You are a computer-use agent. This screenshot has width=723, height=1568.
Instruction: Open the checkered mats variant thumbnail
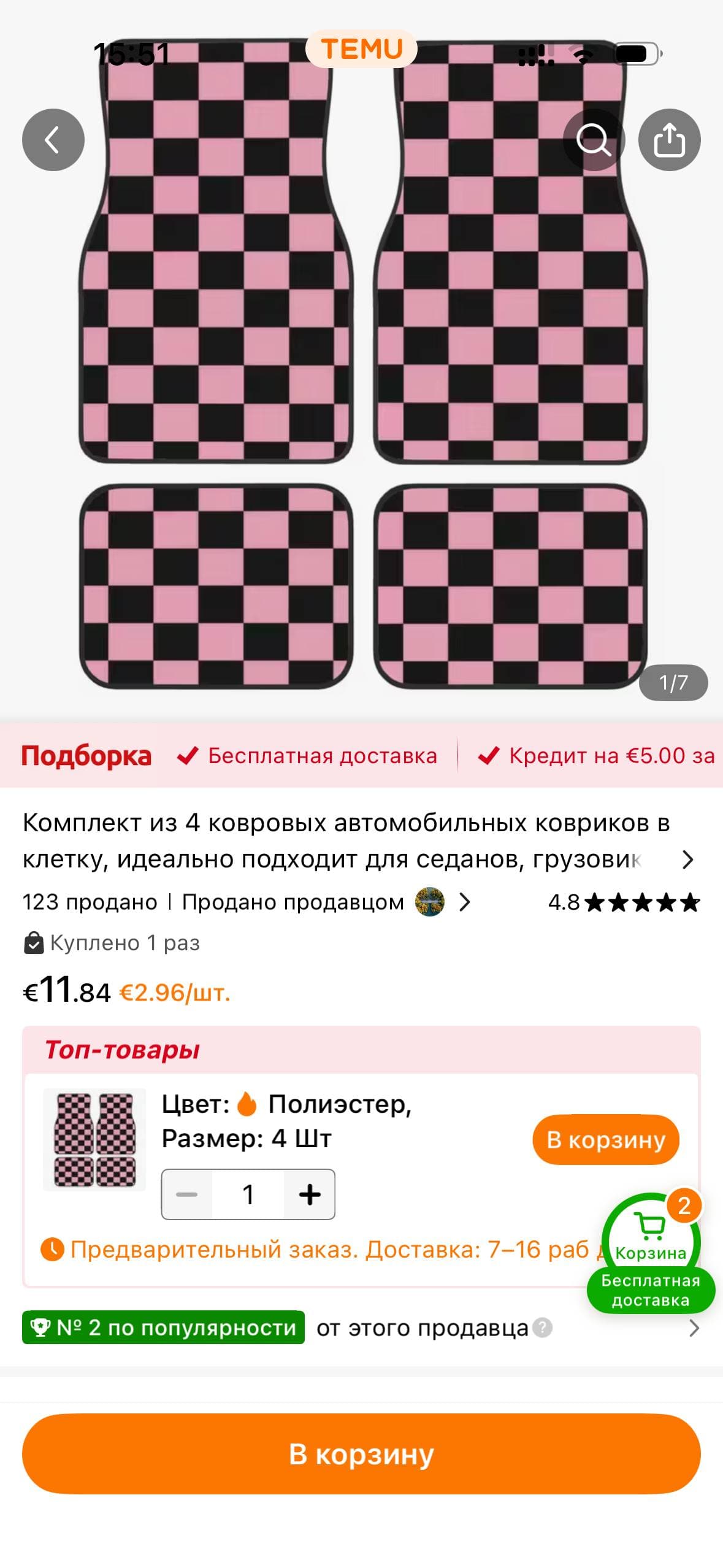point(94,1139)
